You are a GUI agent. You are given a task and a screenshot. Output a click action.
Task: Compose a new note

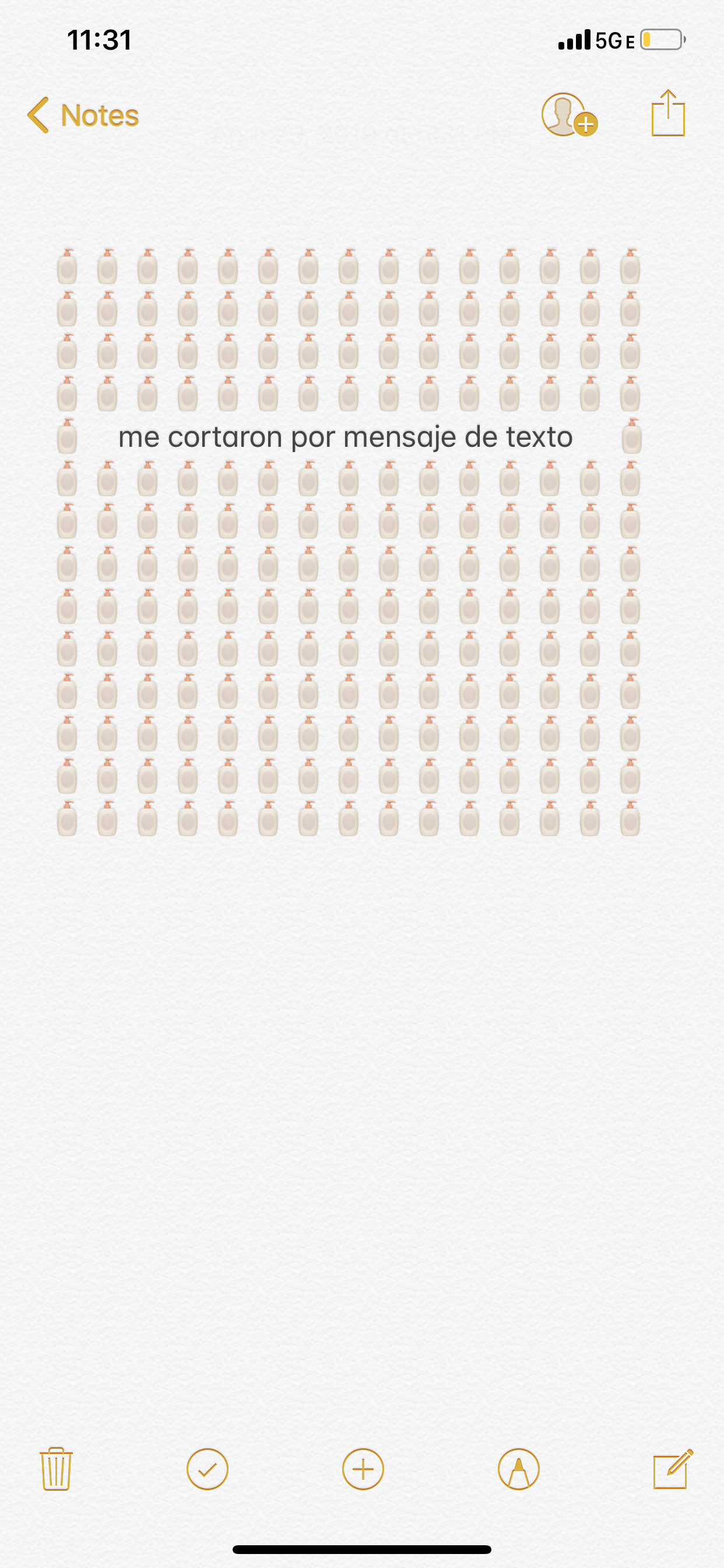click(673, 1469)
